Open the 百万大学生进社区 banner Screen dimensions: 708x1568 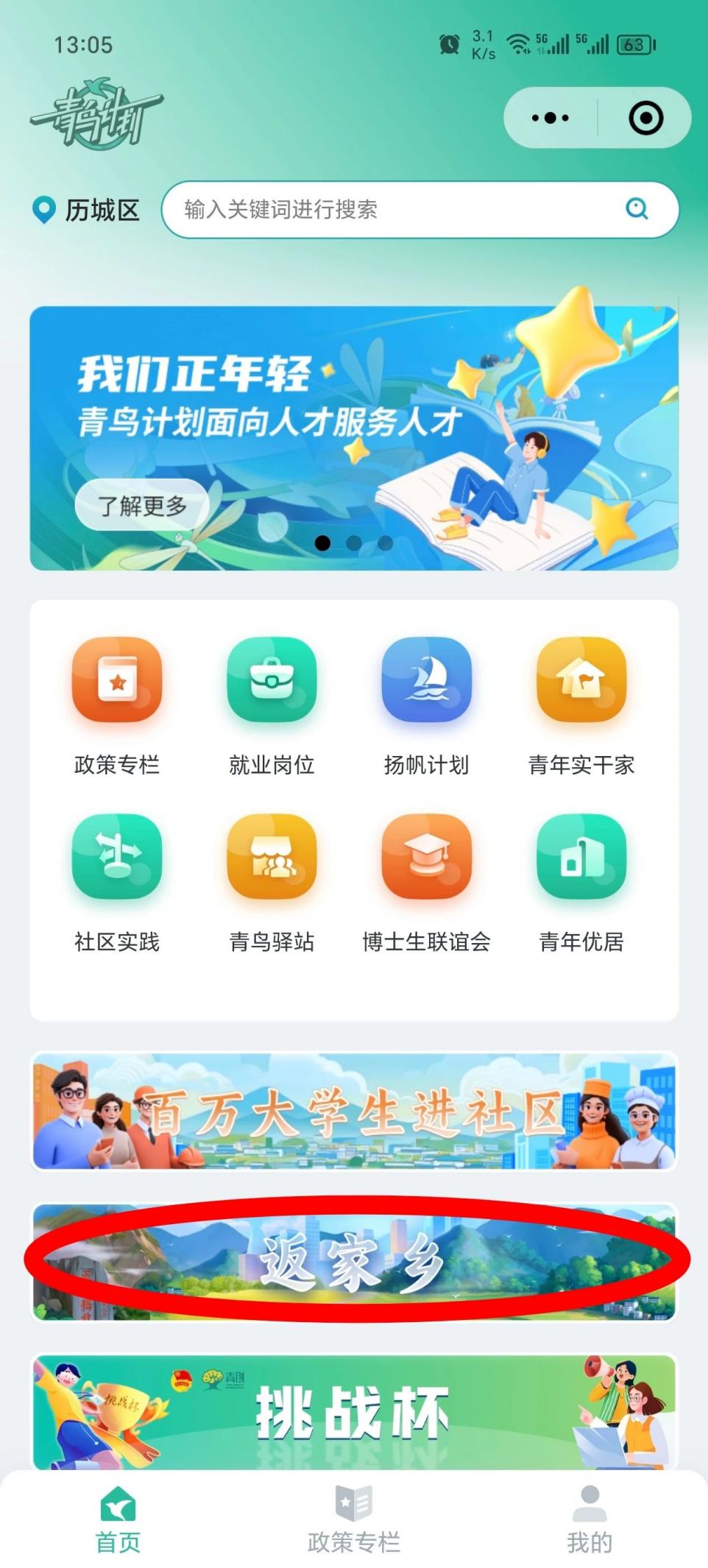(x=354, y=1112)
